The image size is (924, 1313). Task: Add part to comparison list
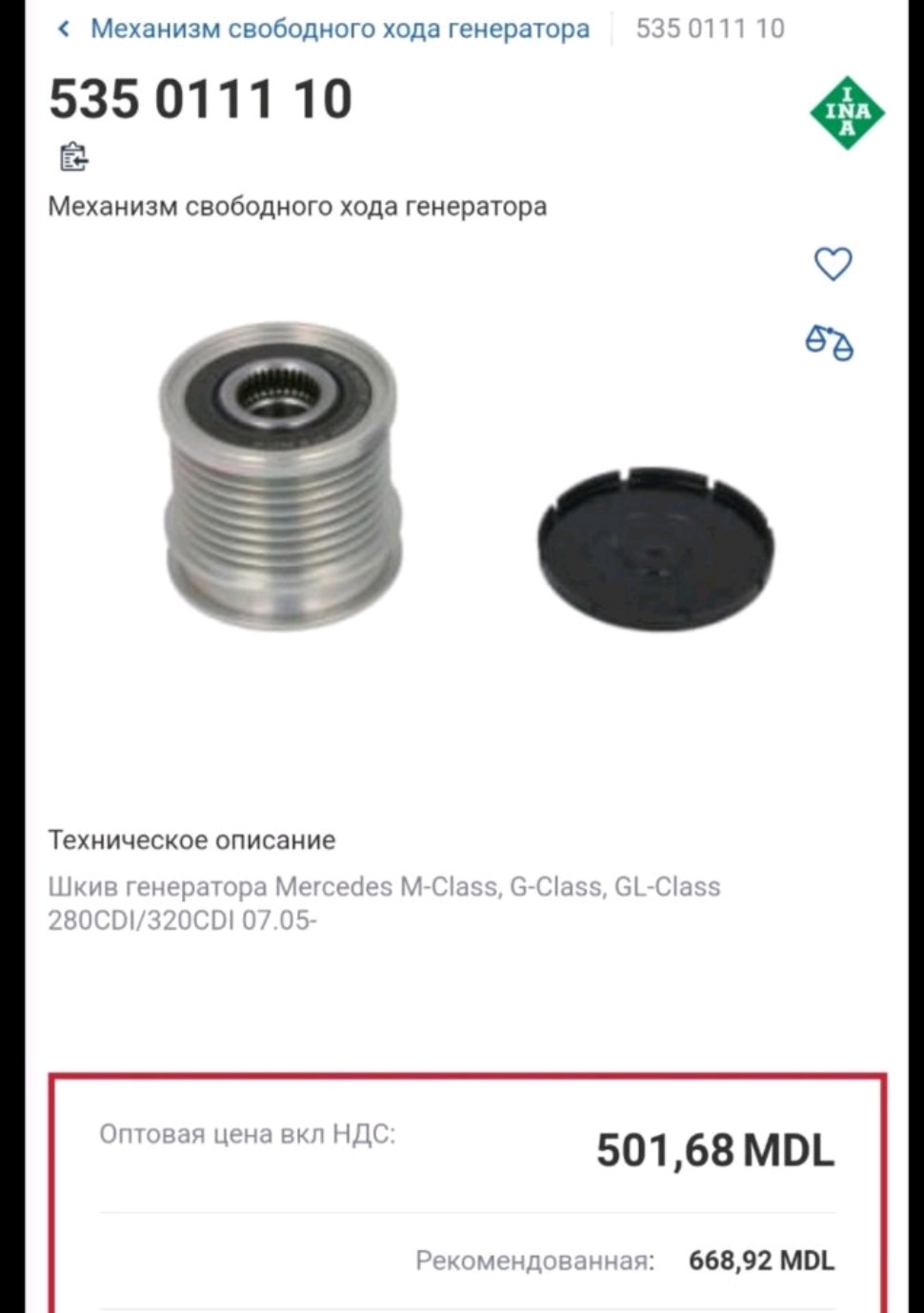(x=829, y=343)
